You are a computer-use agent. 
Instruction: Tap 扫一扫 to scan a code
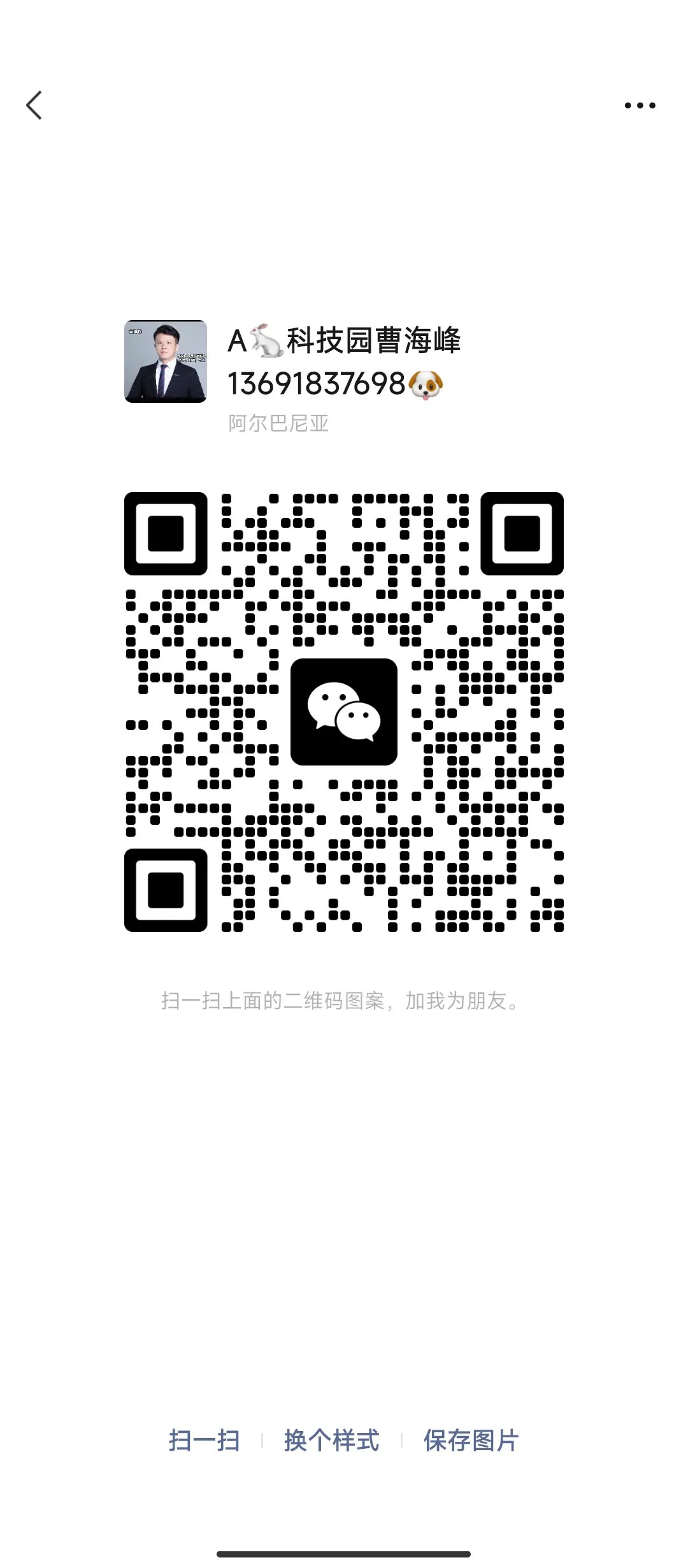click(204, 1441)
